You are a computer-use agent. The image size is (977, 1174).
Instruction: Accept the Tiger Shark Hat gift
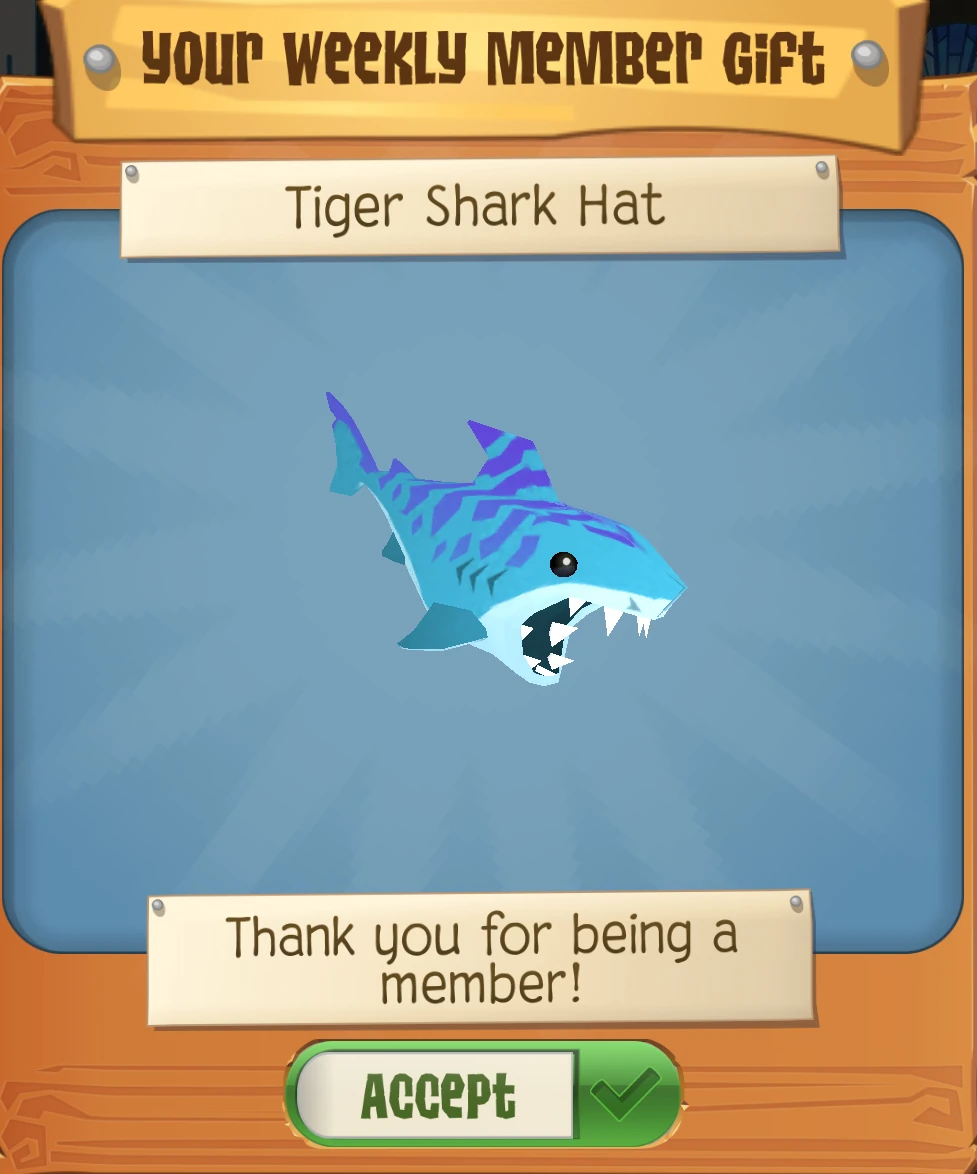coord(483,1095)
